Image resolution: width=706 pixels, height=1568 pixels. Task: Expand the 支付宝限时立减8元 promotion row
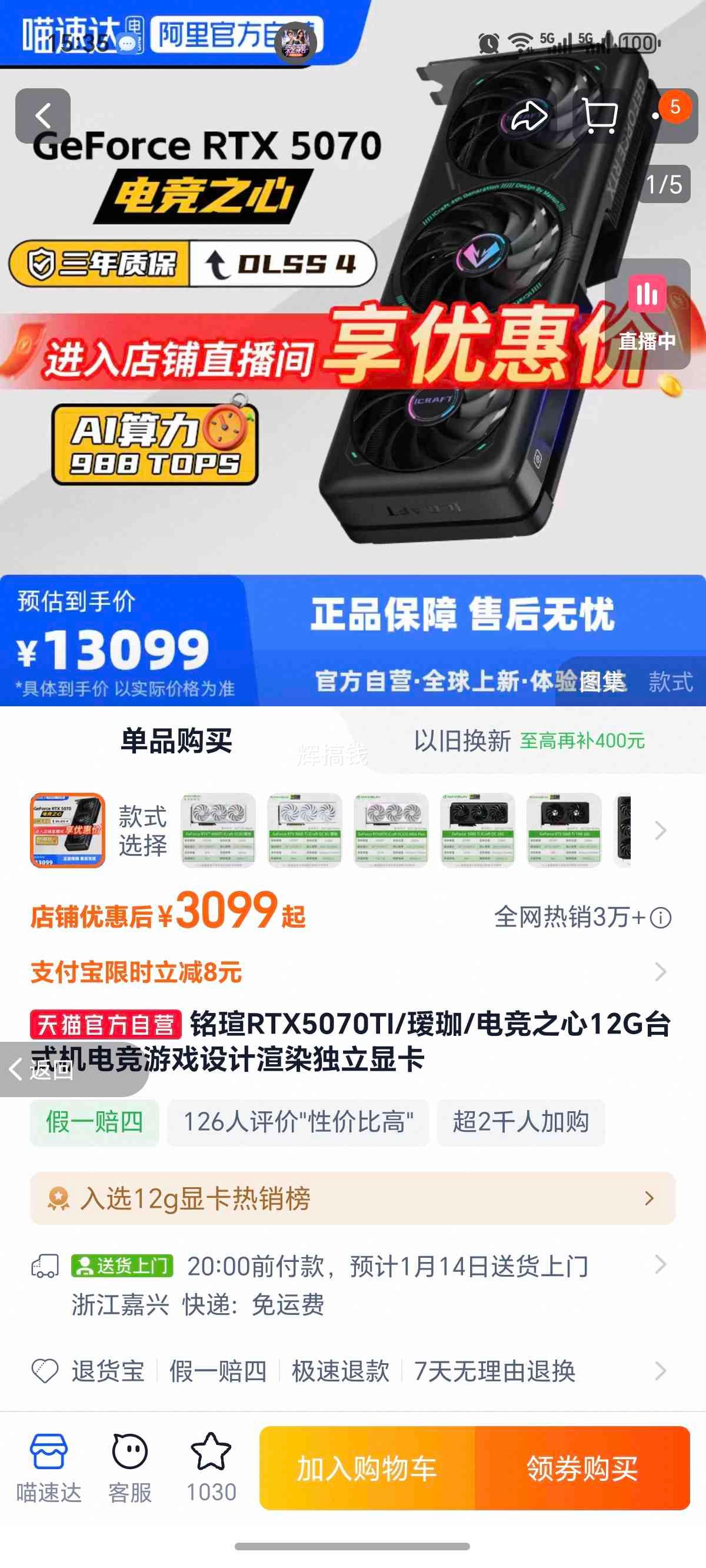point(660,972)
